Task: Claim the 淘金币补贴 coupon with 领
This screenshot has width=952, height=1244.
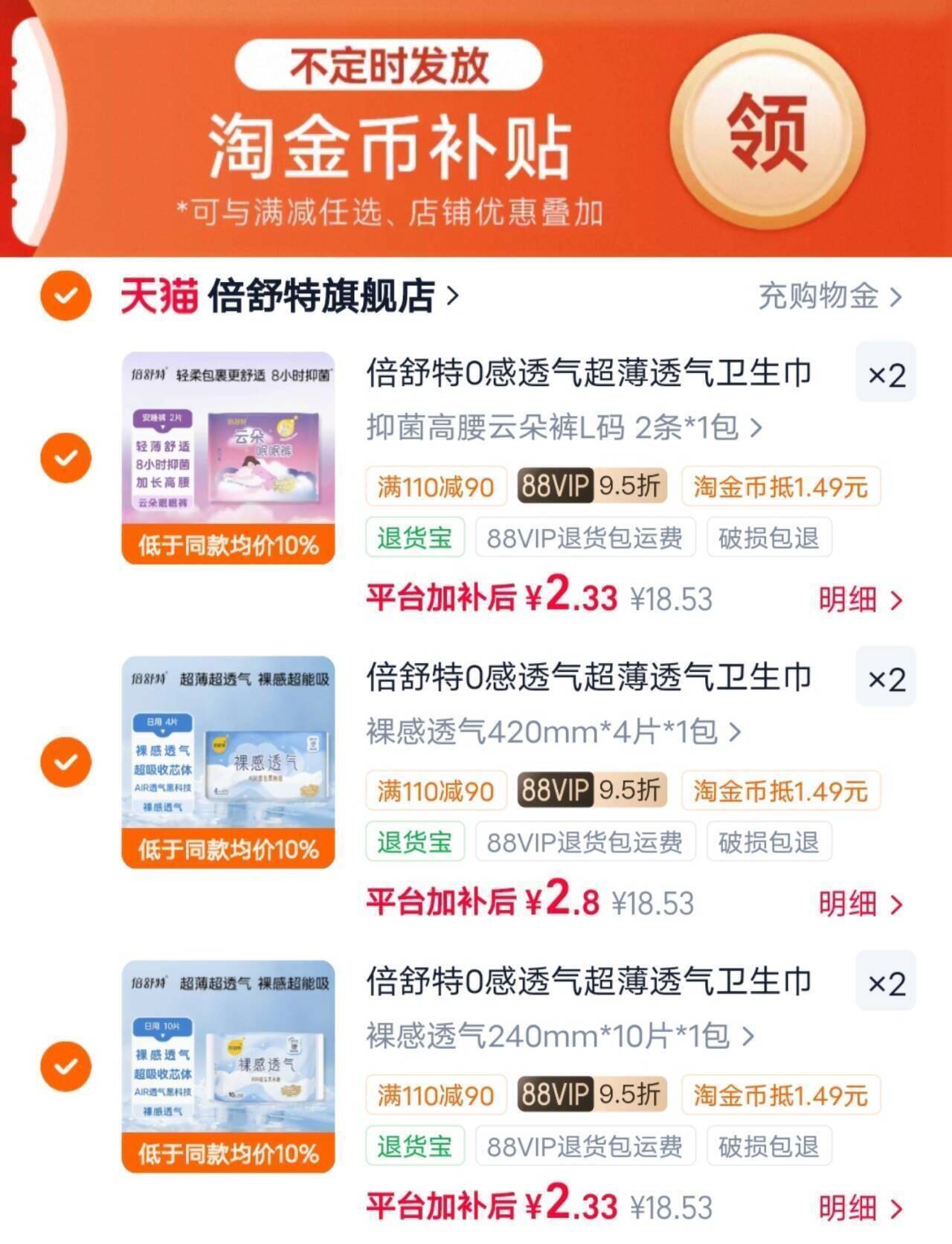Action: pyautogui.click(x=767, y=132)
